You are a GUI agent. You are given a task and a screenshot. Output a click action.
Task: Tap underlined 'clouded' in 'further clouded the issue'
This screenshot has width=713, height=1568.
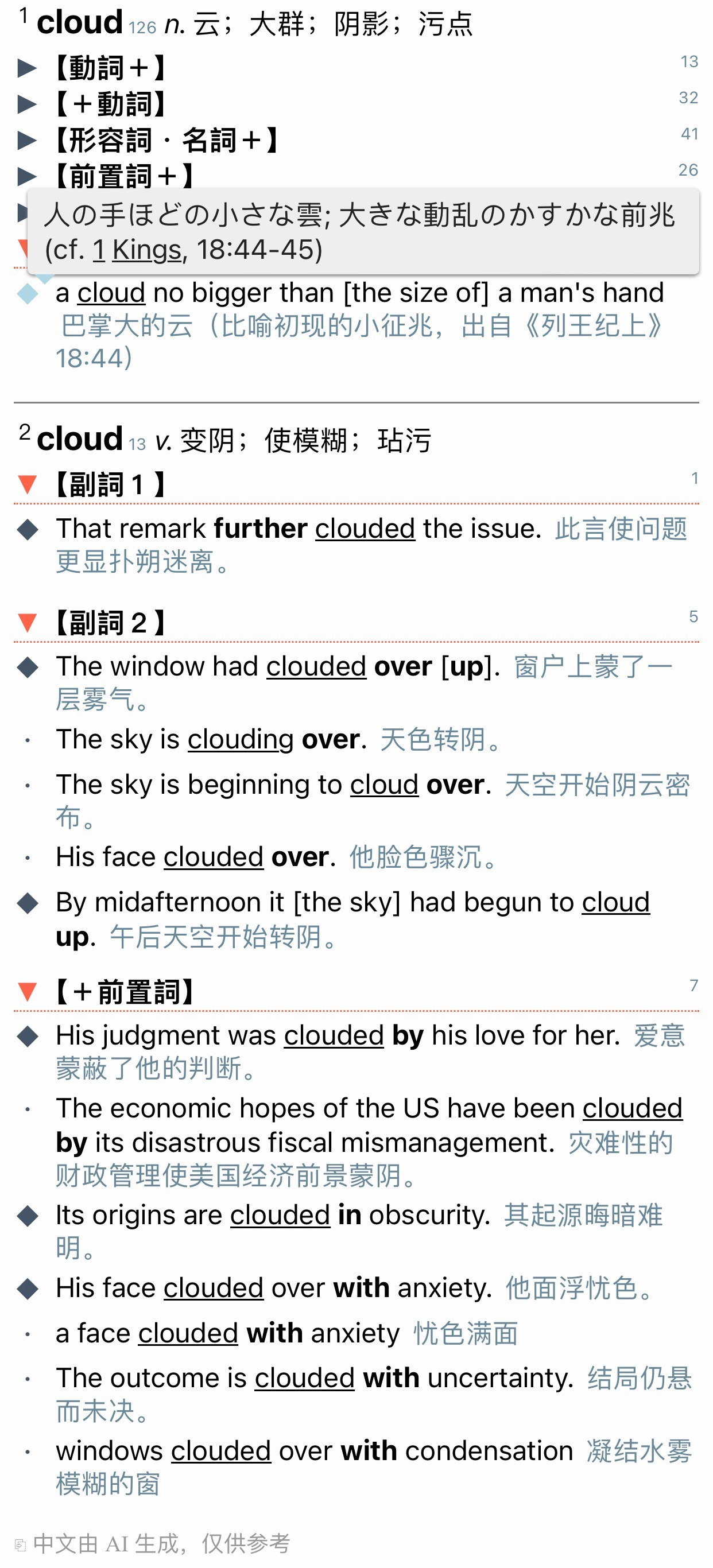[x=365, y=529]
